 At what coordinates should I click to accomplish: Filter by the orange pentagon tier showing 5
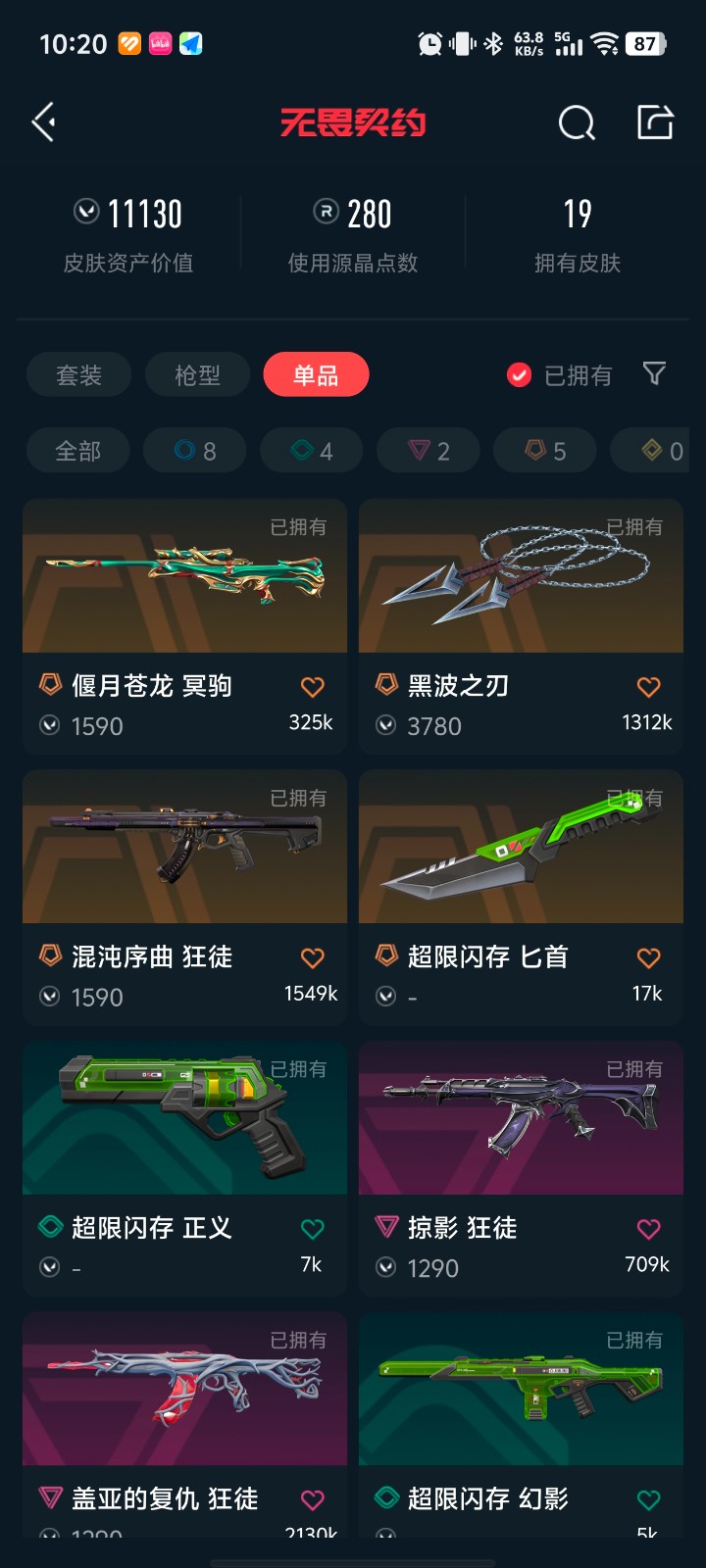(x=545, y=451)
